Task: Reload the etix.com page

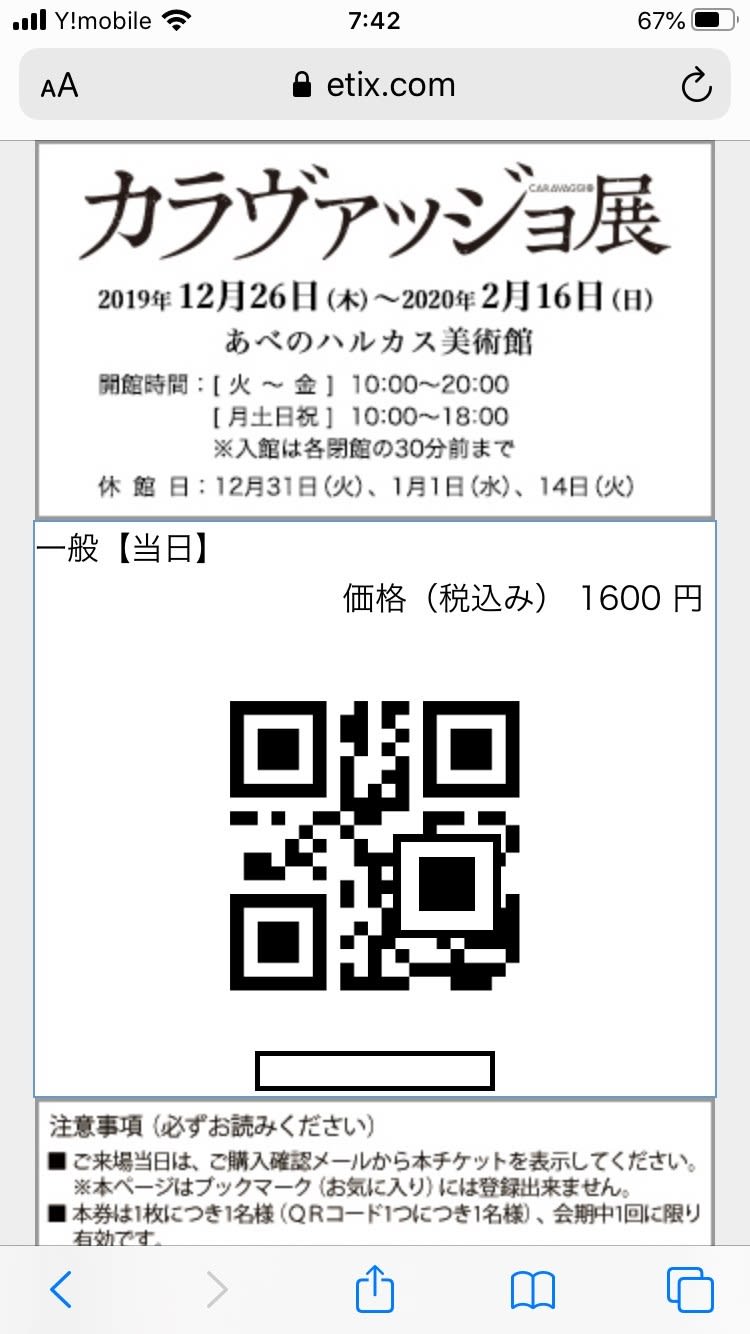Action: (x=696, y=86)
